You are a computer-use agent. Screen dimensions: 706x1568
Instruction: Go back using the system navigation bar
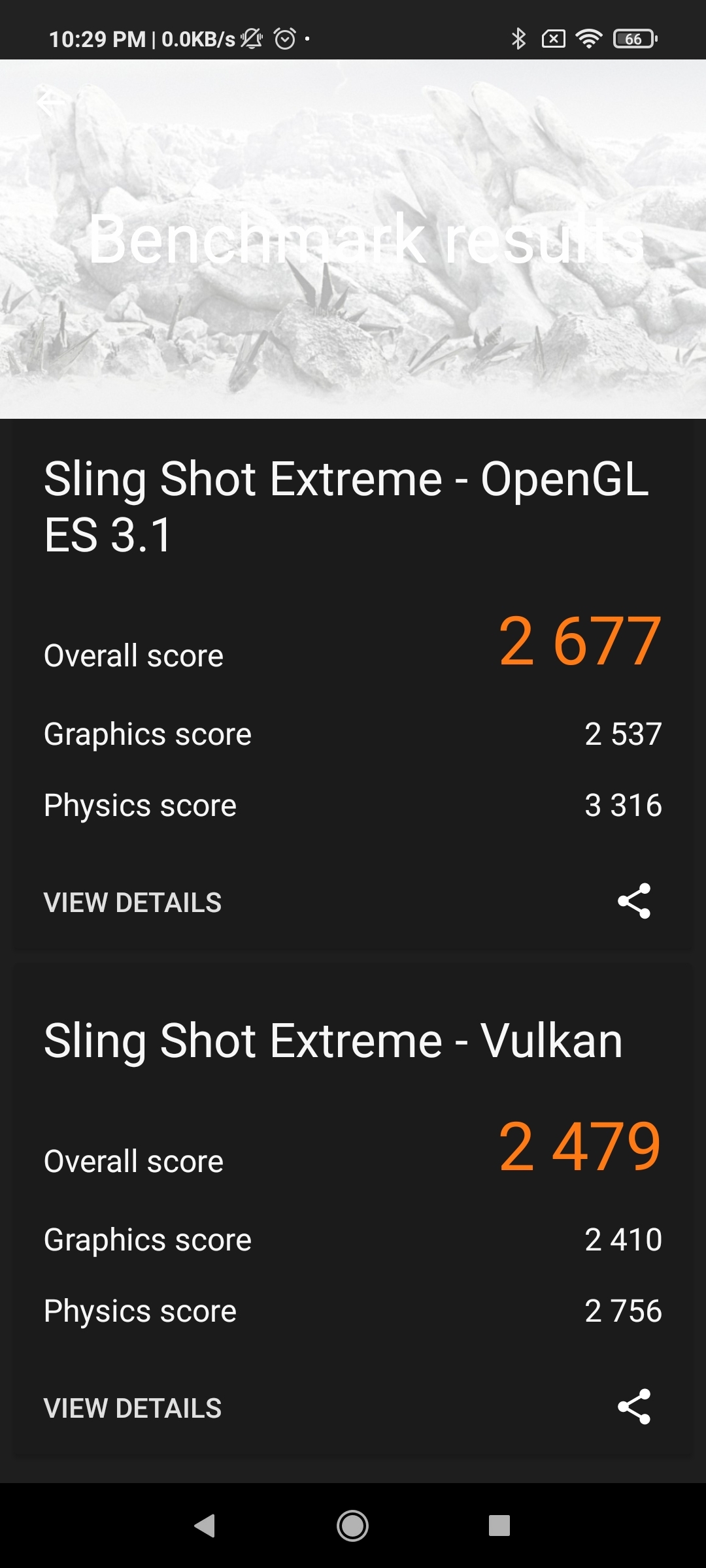(x=205, y=1526)
